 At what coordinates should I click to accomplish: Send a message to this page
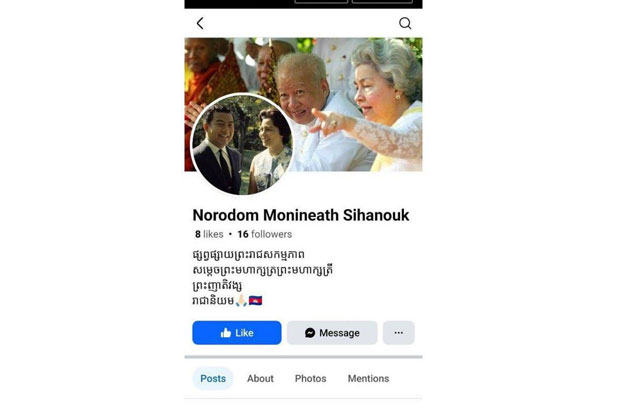tap(332, 333)
